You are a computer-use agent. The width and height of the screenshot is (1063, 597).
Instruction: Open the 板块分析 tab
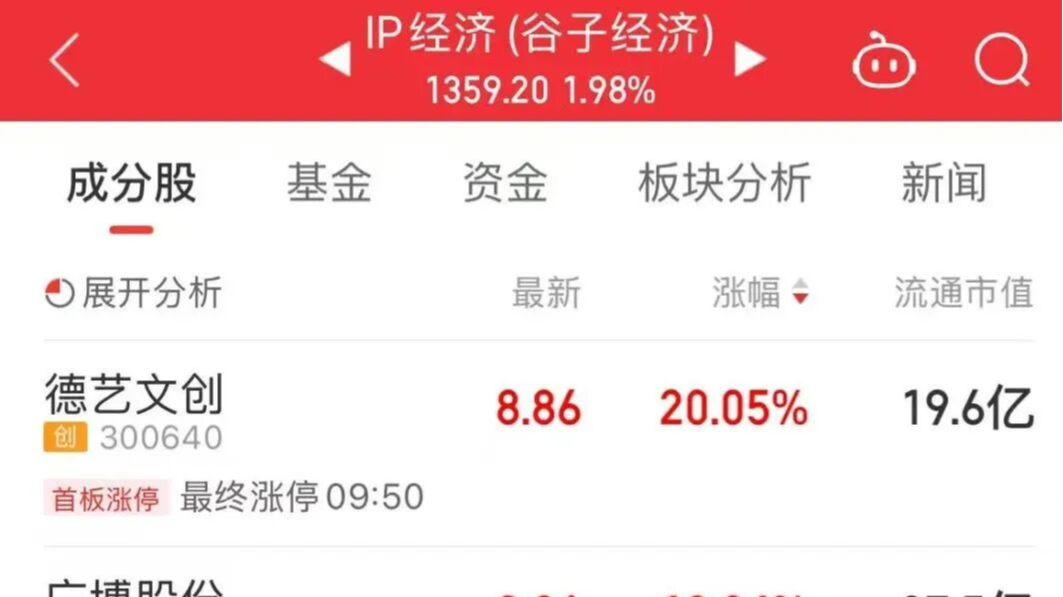coord(724,185)
